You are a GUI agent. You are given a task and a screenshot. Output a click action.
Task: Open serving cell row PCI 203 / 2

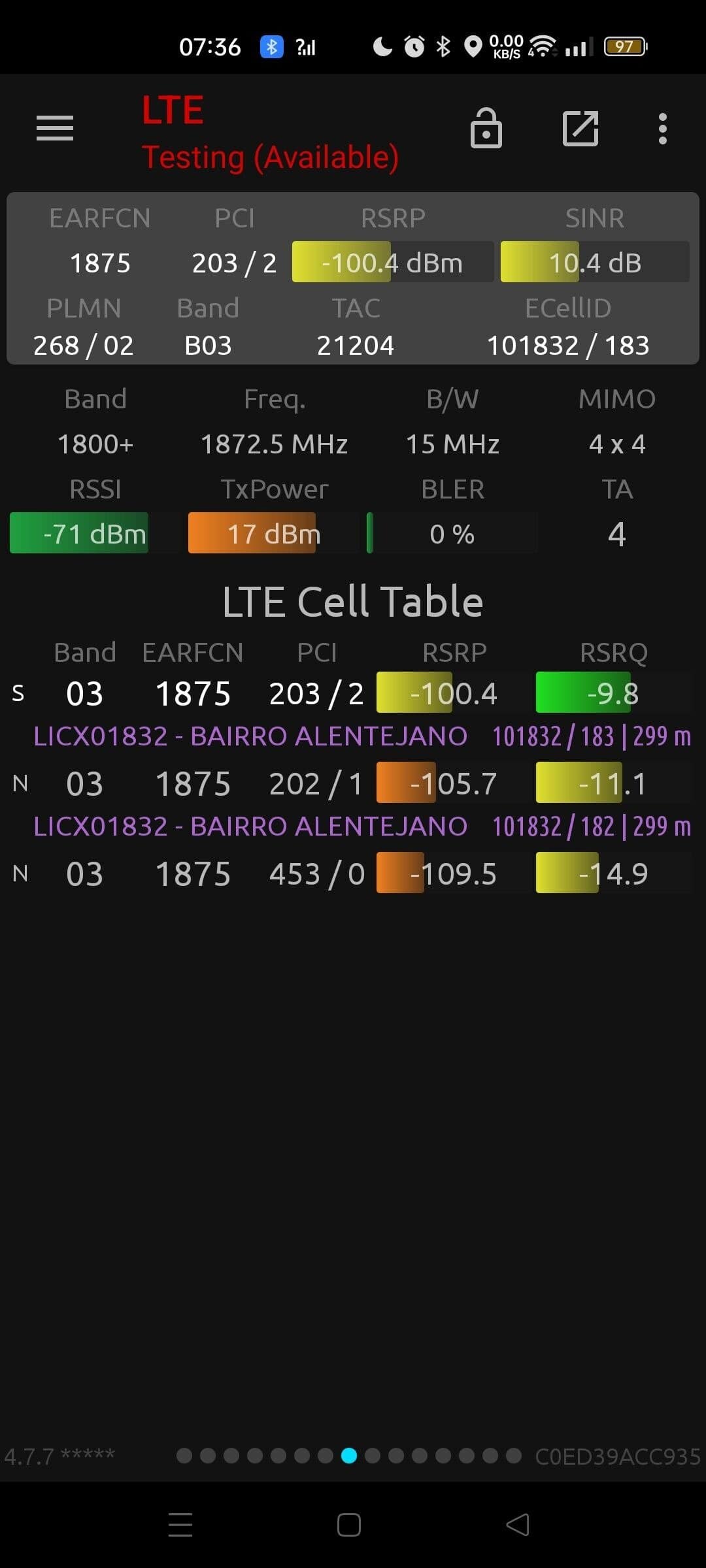coord(352,693)
